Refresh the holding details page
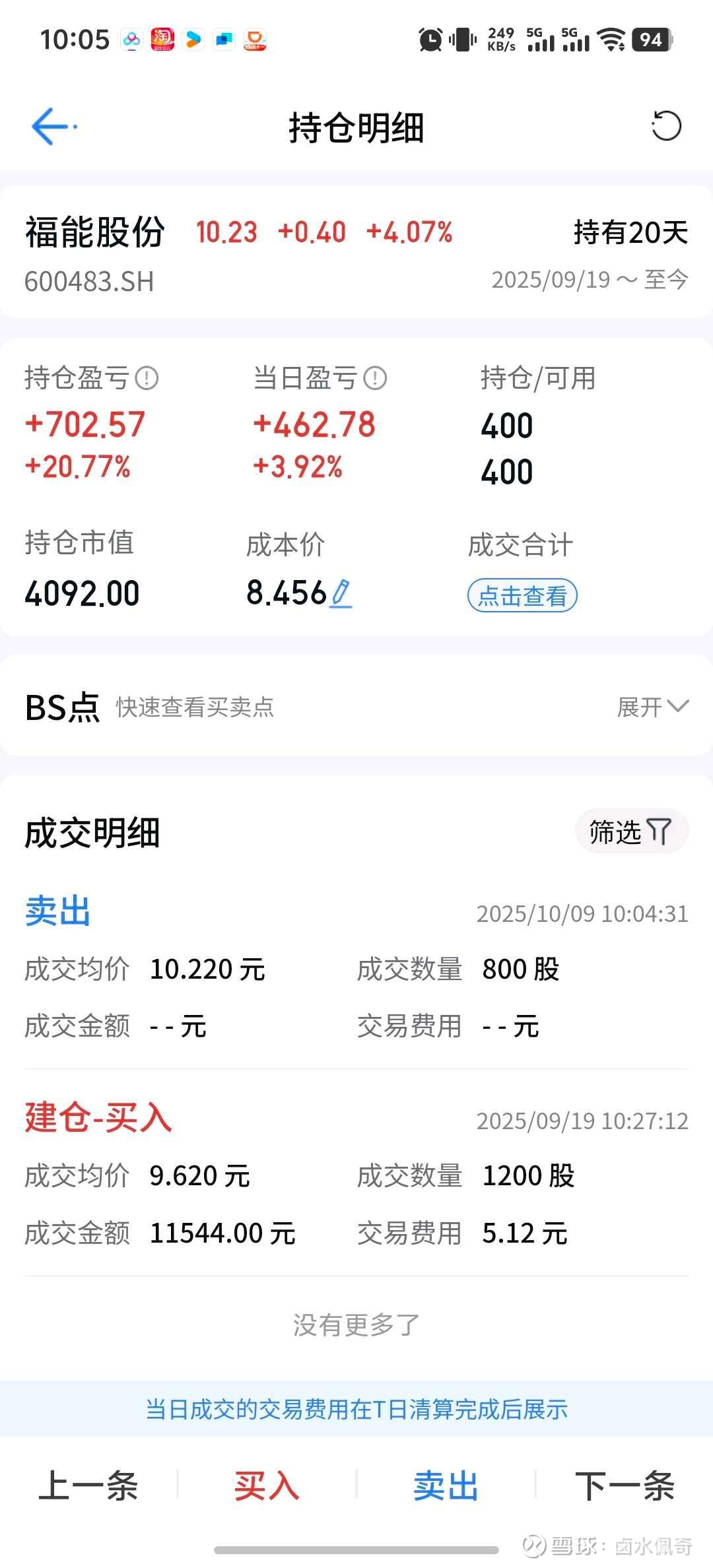Image resolution: width=713 pixels, height=1568 pixels. point(665,126)
